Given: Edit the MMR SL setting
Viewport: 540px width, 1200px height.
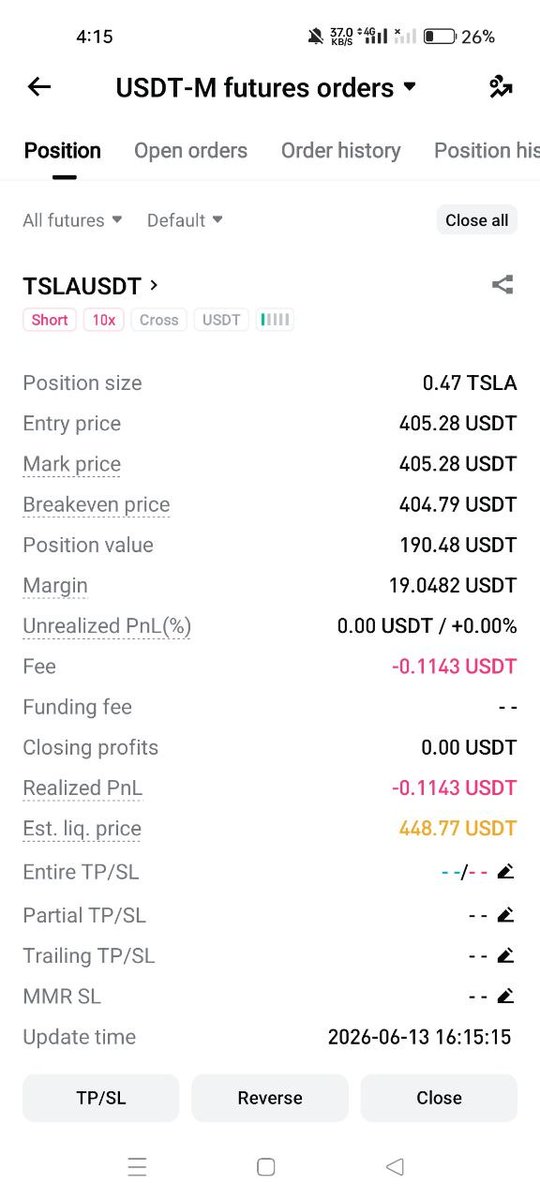Looking at the screenshot, I should (505, 996).
